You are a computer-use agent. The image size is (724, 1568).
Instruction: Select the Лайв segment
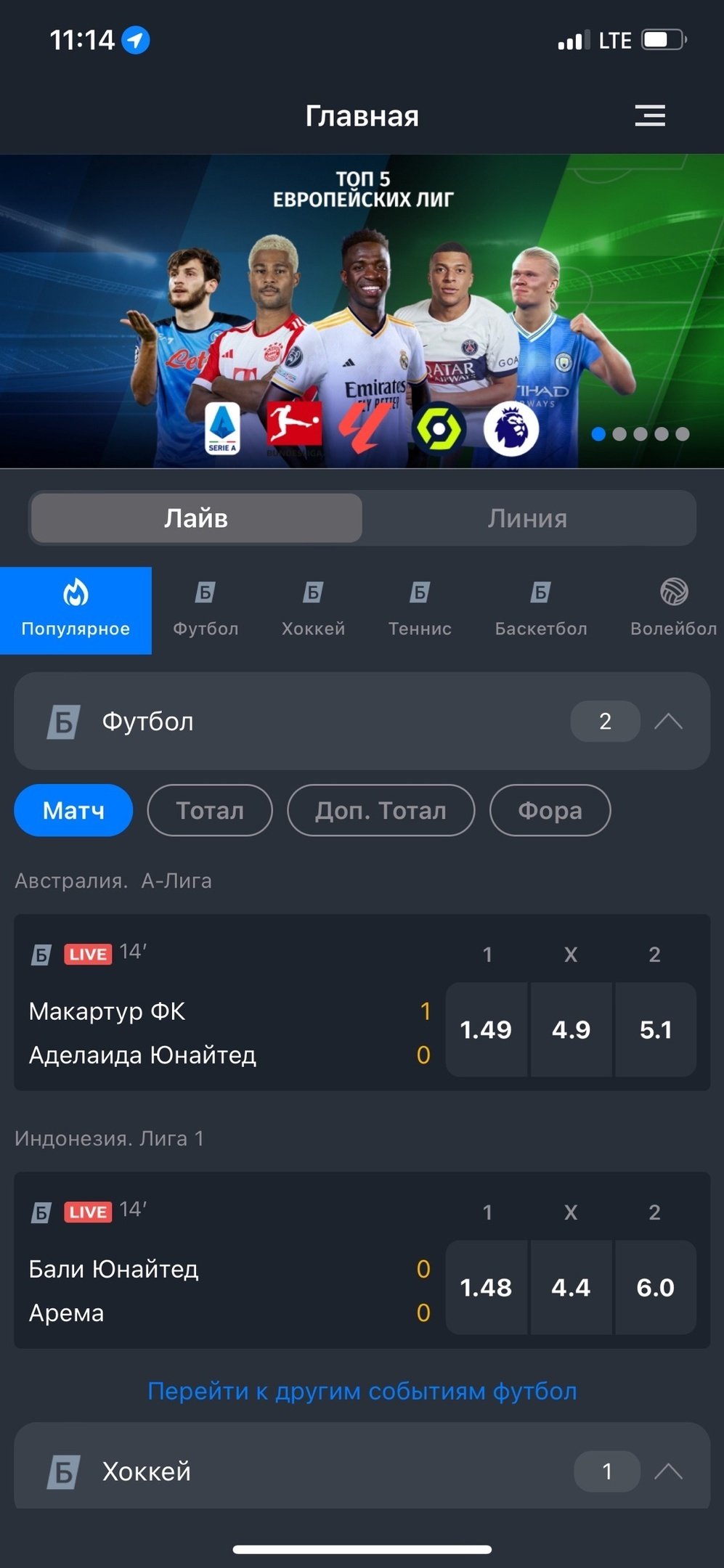click(x=196, y=518)
